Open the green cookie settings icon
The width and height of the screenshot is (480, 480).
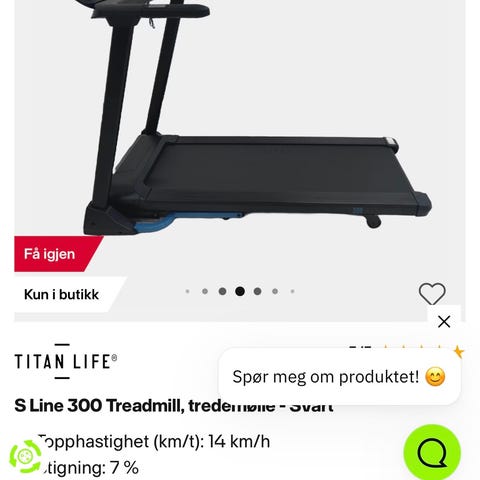[x=26, y=456]
